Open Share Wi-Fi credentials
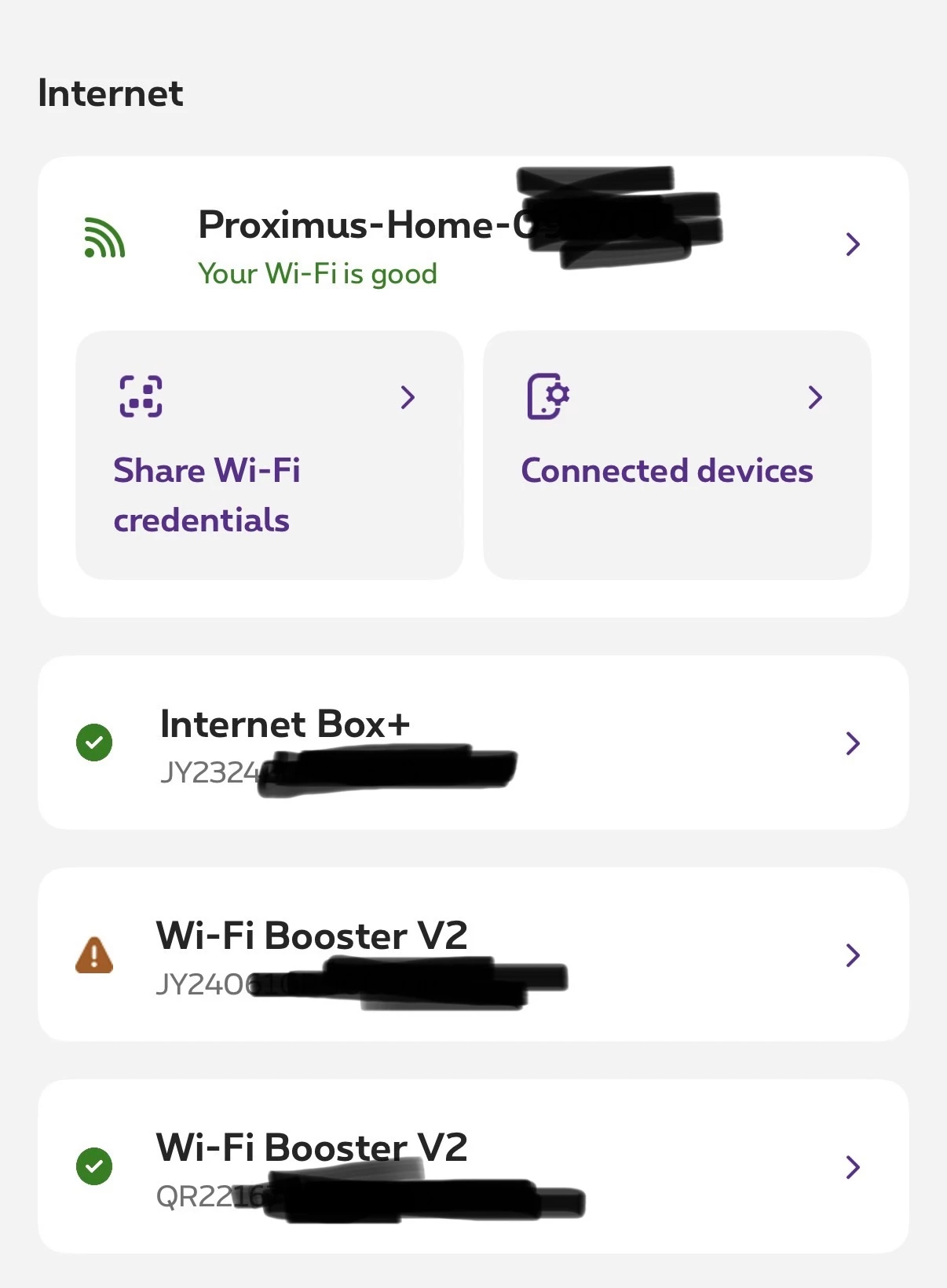 269,455
